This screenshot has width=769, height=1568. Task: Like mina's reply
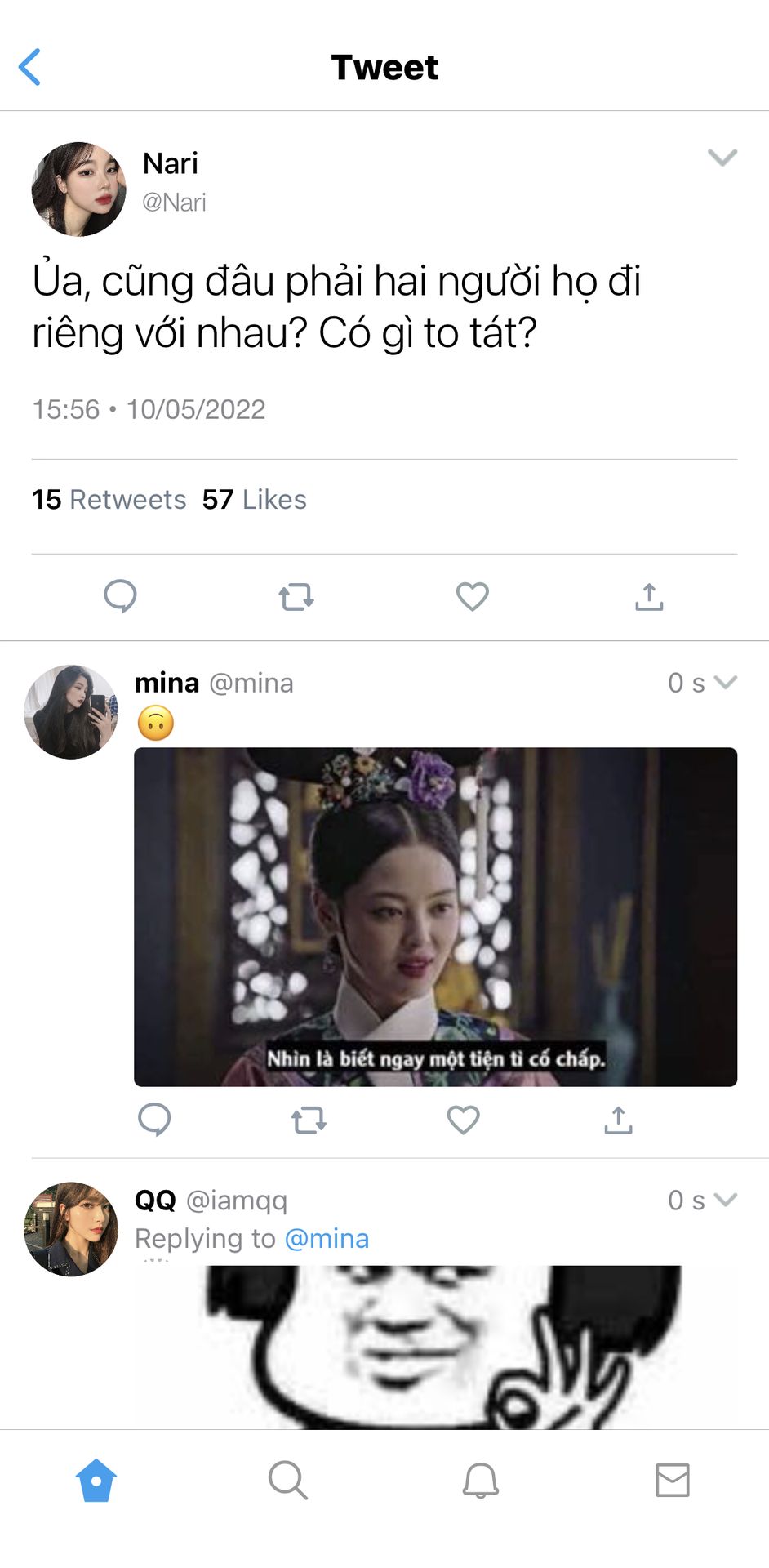463,1120
